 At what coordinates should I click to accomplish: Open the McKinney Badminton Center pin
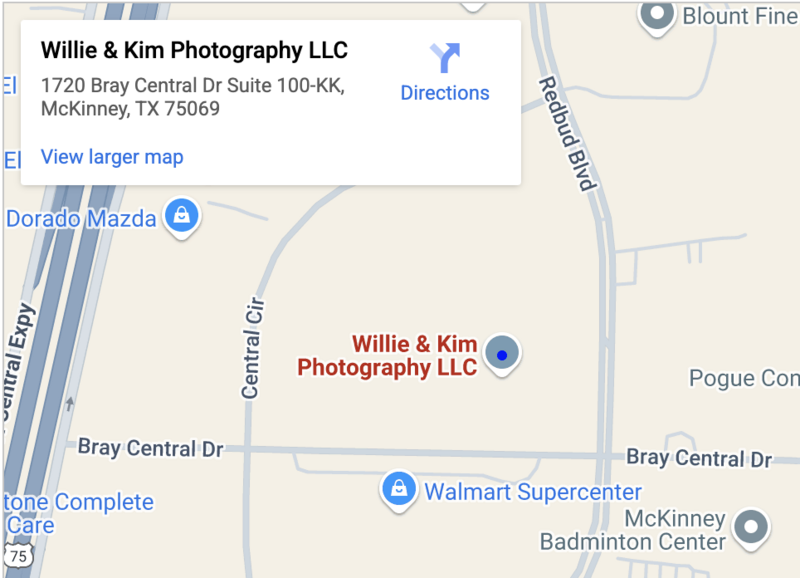tap(750, 524)
